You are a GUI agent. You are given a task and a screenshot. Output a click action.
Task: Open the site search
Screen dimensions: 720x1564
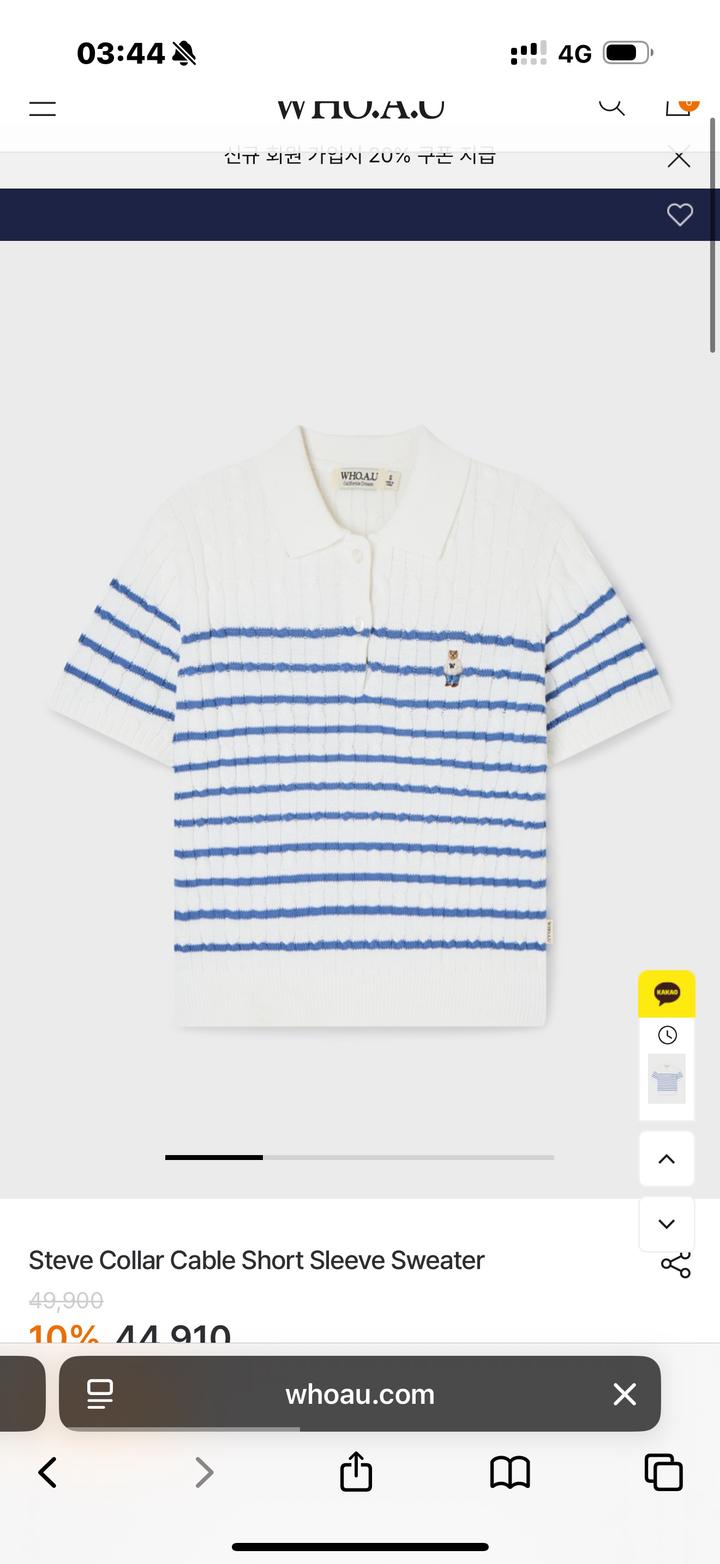click(611, 105)
